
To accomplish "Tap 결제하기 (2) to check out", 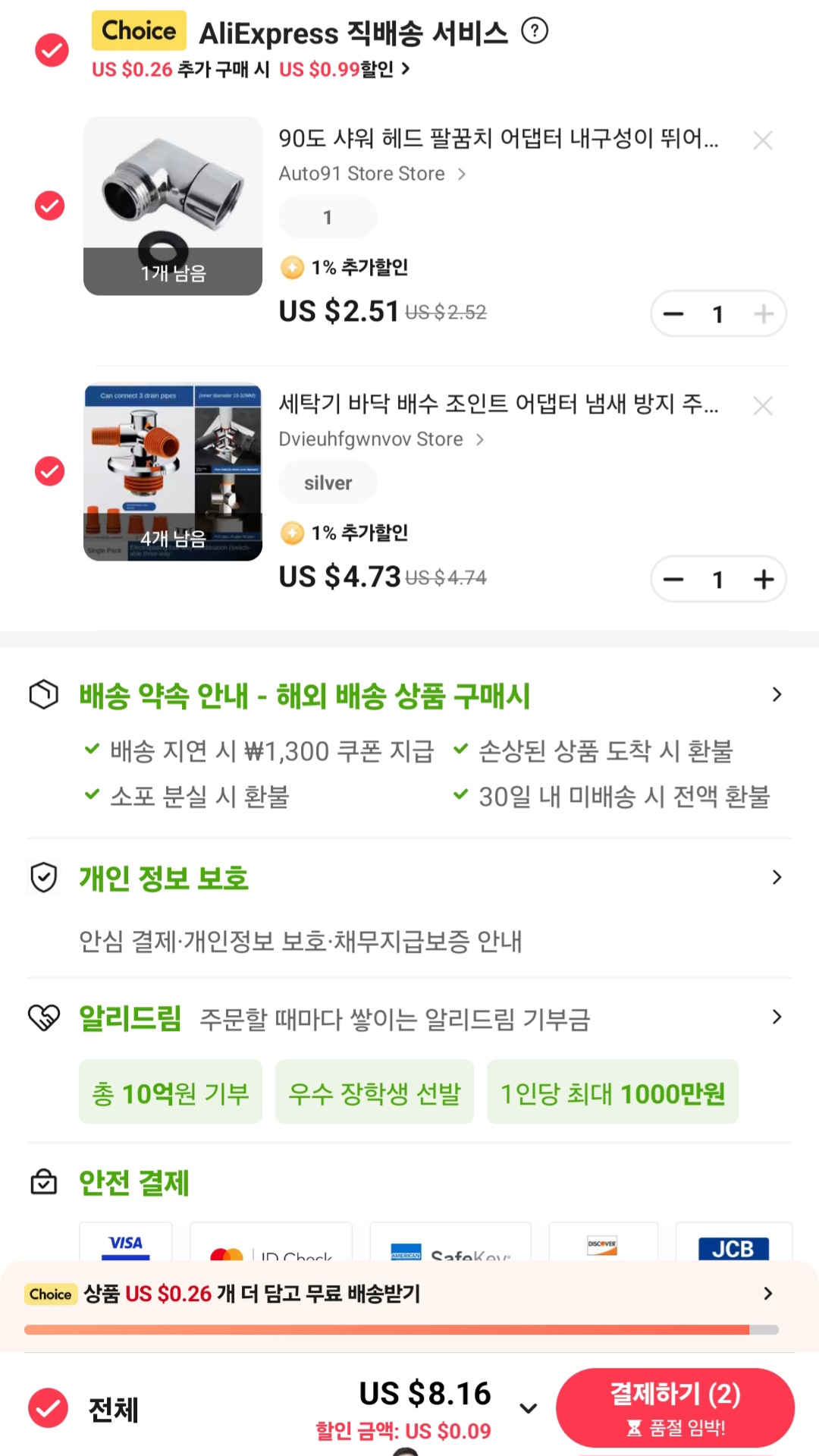I will coord(675,1408).
